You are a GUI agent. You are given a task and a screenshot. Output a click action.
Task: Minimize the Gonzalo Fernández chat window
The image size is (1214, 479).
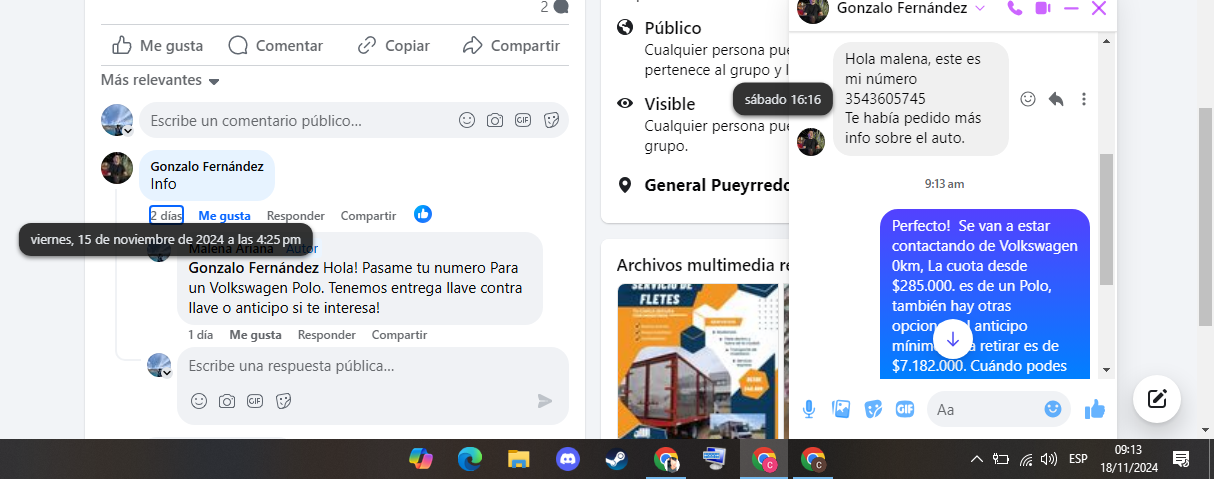point(1071,8)
